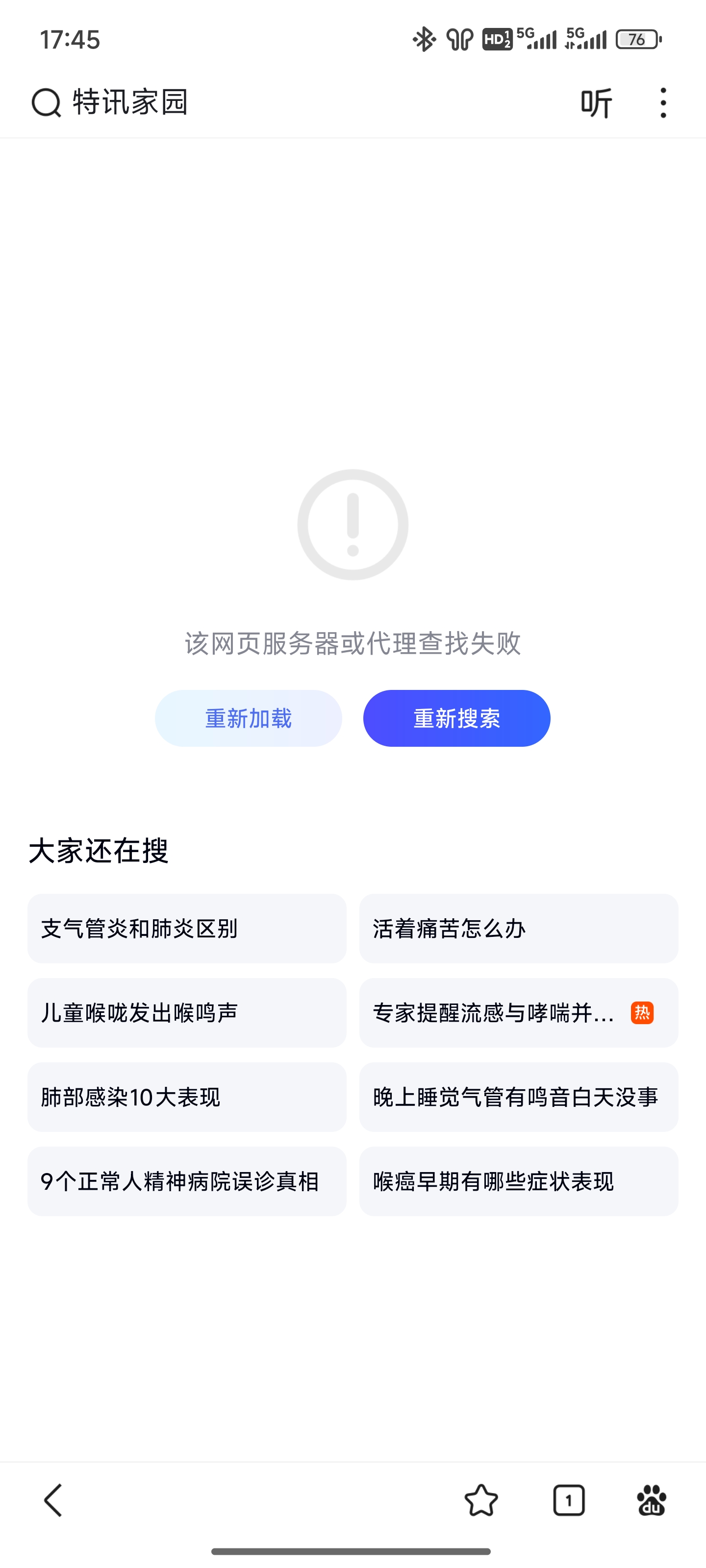The image size is (706, 1568).
Task: Tap the Baidu paw icon
Action: tap(651, 1501)
